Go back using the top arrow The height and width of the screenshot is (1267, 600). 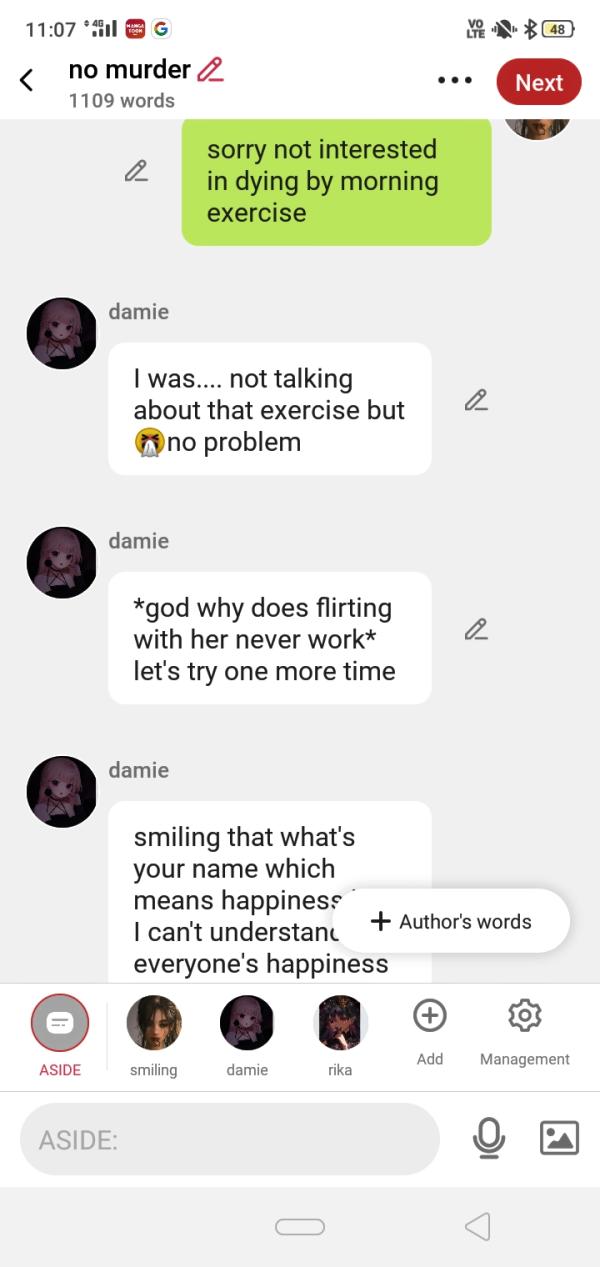27,81
